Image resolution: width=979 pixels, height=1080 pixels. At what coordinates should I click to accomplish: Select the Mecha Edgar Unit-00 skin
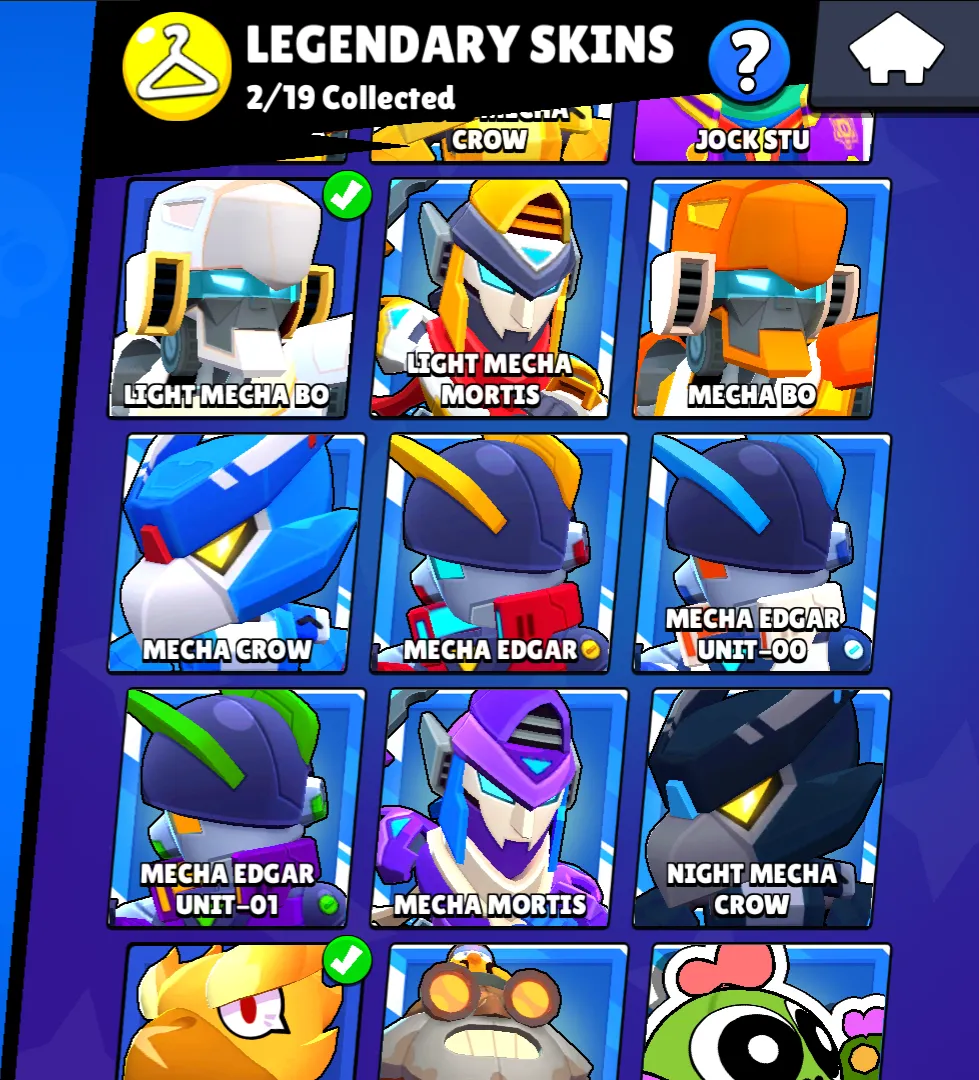tap(760, 552)
